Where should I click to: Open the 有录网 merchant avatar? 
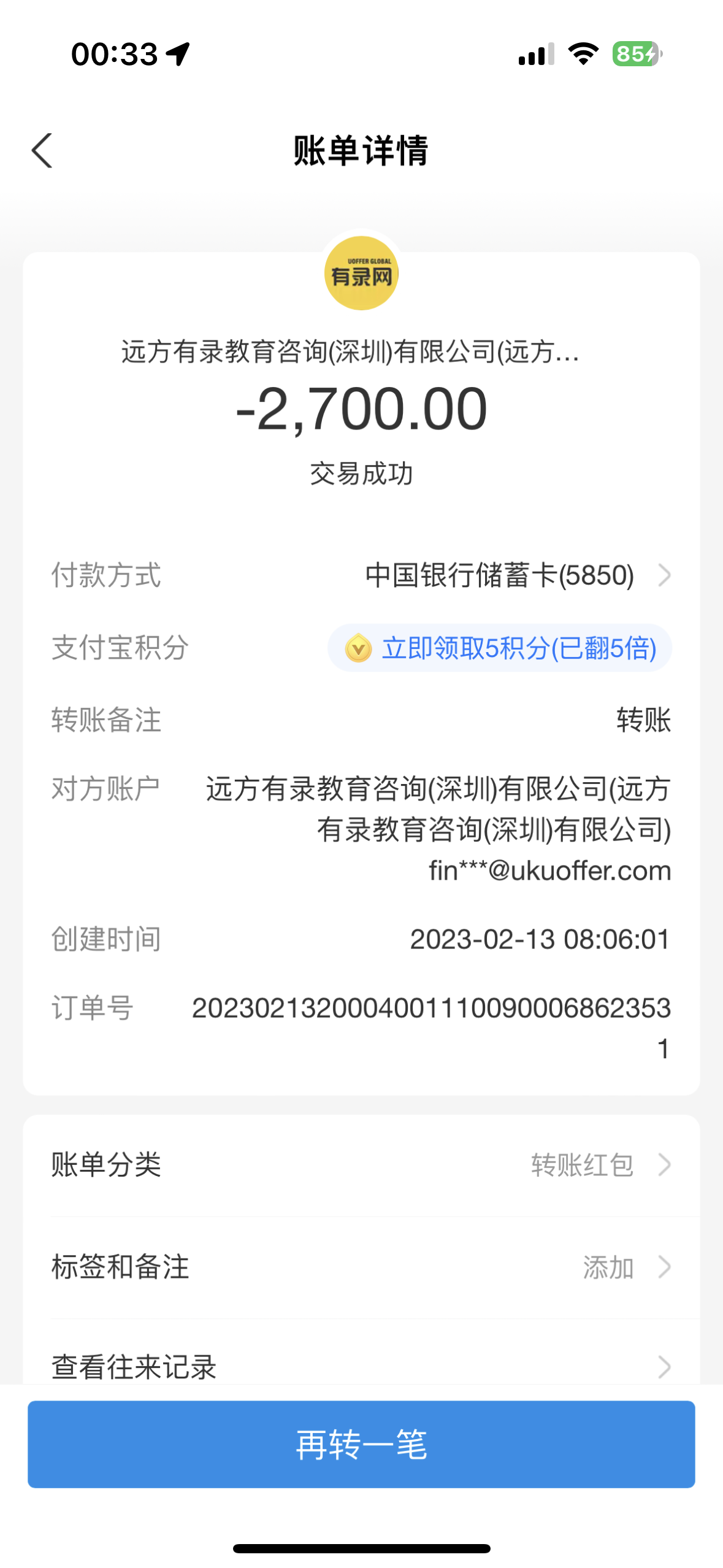point(361,274)
